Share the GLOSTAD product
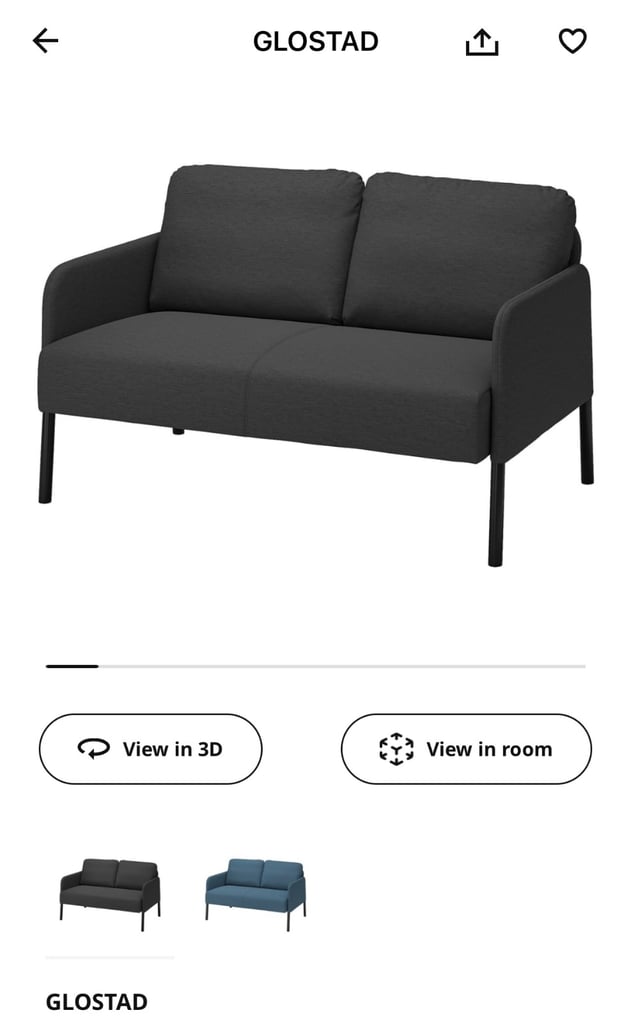The height and width of the screenshot is (1024, 631). click(x=482, y=42)
